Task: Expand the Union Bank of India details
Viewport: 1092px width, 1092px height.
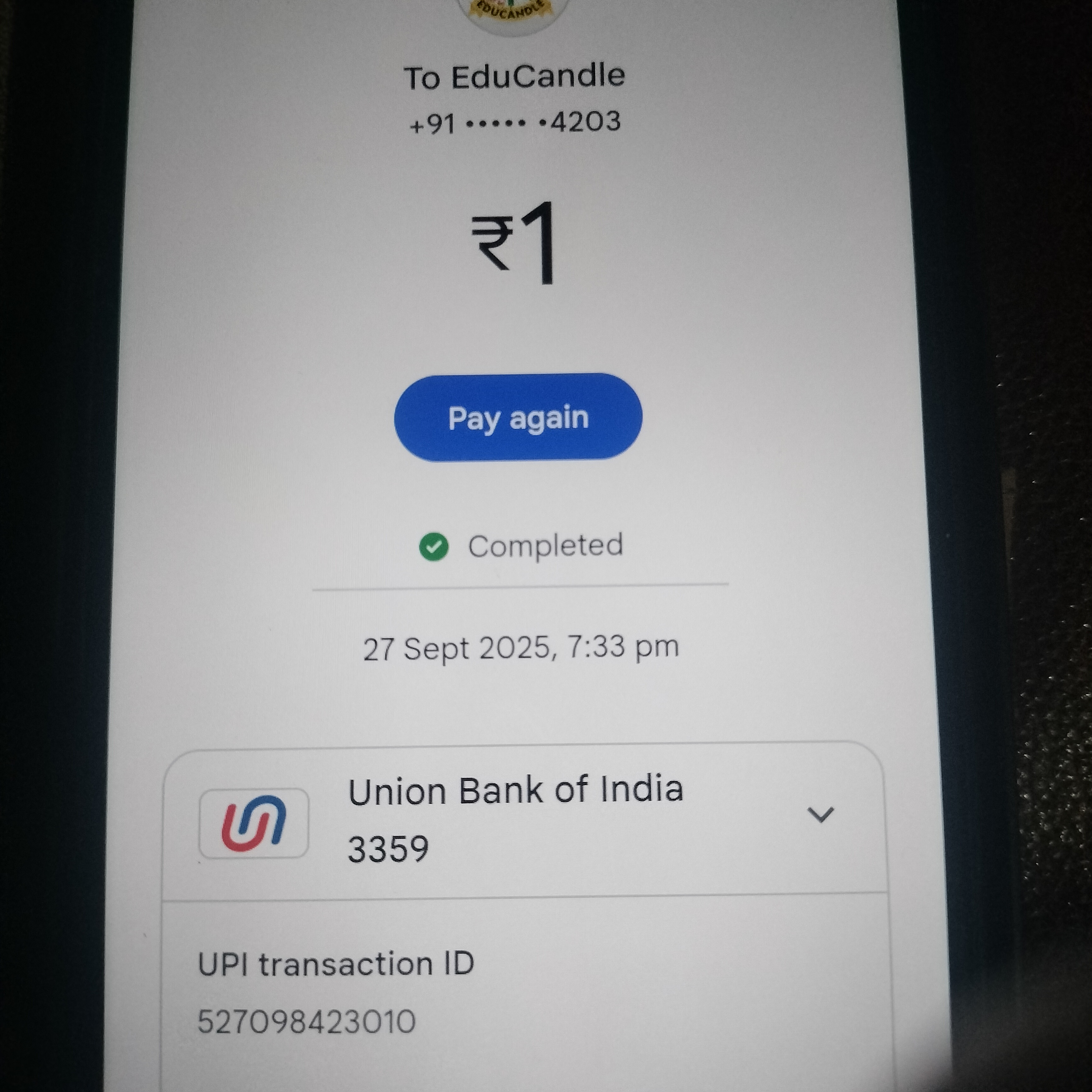Action: pyautogui.click(x=820, y=815)
